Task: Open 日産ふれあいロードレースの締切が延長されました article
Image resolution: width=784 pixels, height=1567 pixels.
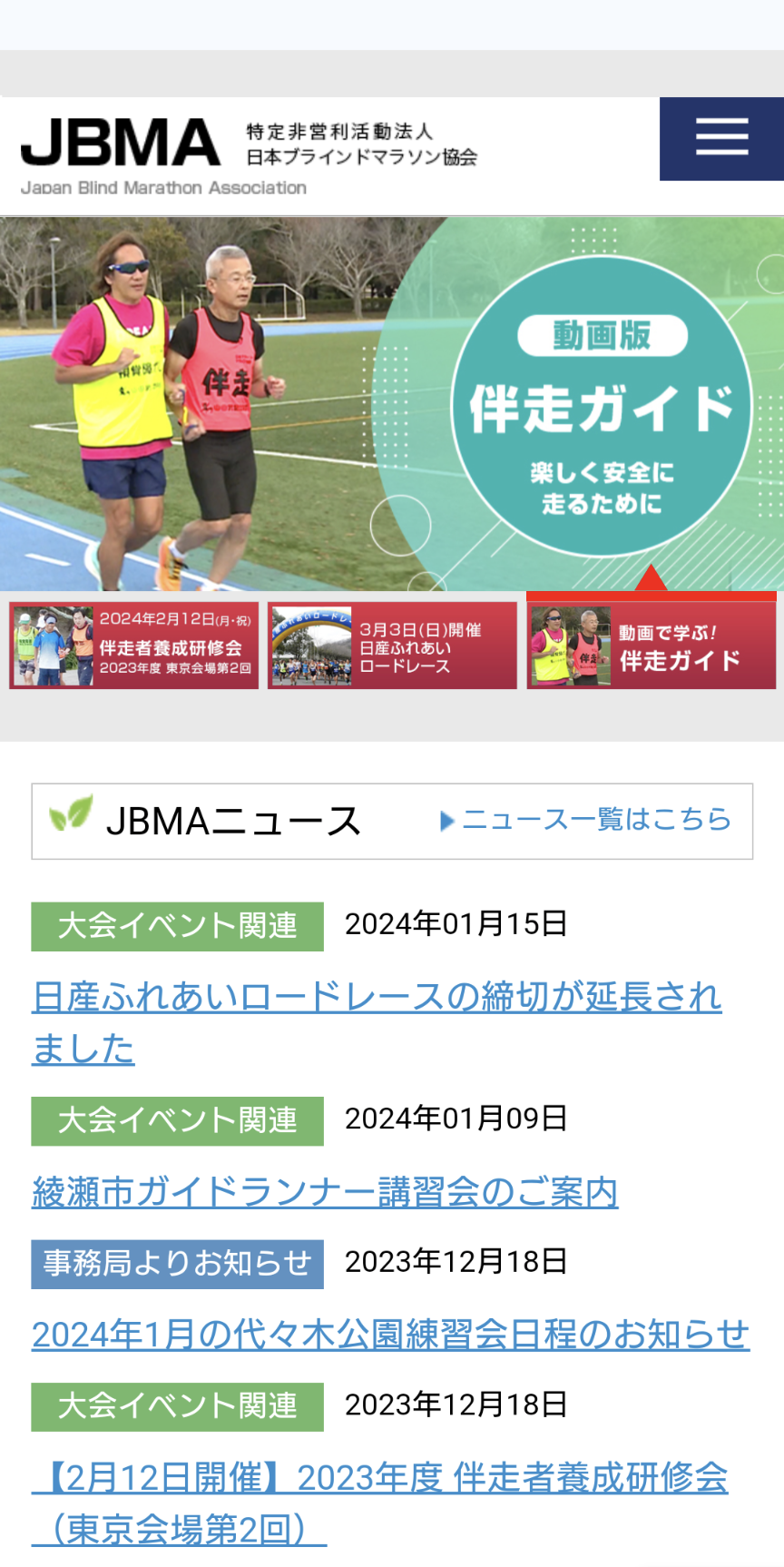Action: coord(377,998)
